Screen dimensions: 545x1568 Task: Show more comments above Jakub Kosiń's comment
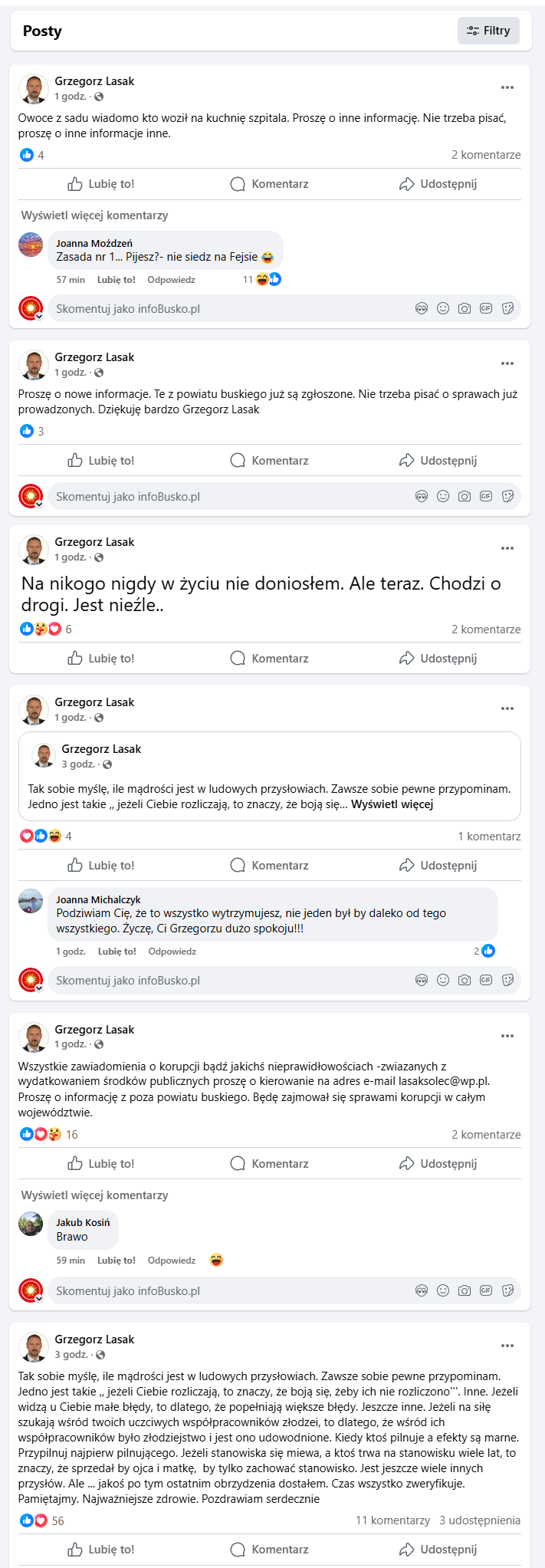pos(94,1195)
